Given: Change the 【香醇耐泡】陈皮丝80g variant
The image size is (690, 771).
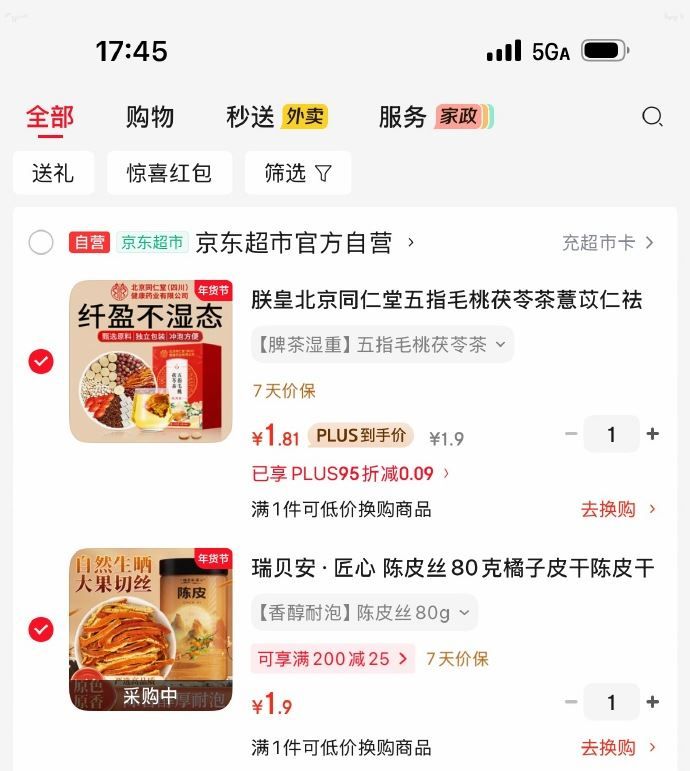Looking at the screenshot, I should 363,613.
